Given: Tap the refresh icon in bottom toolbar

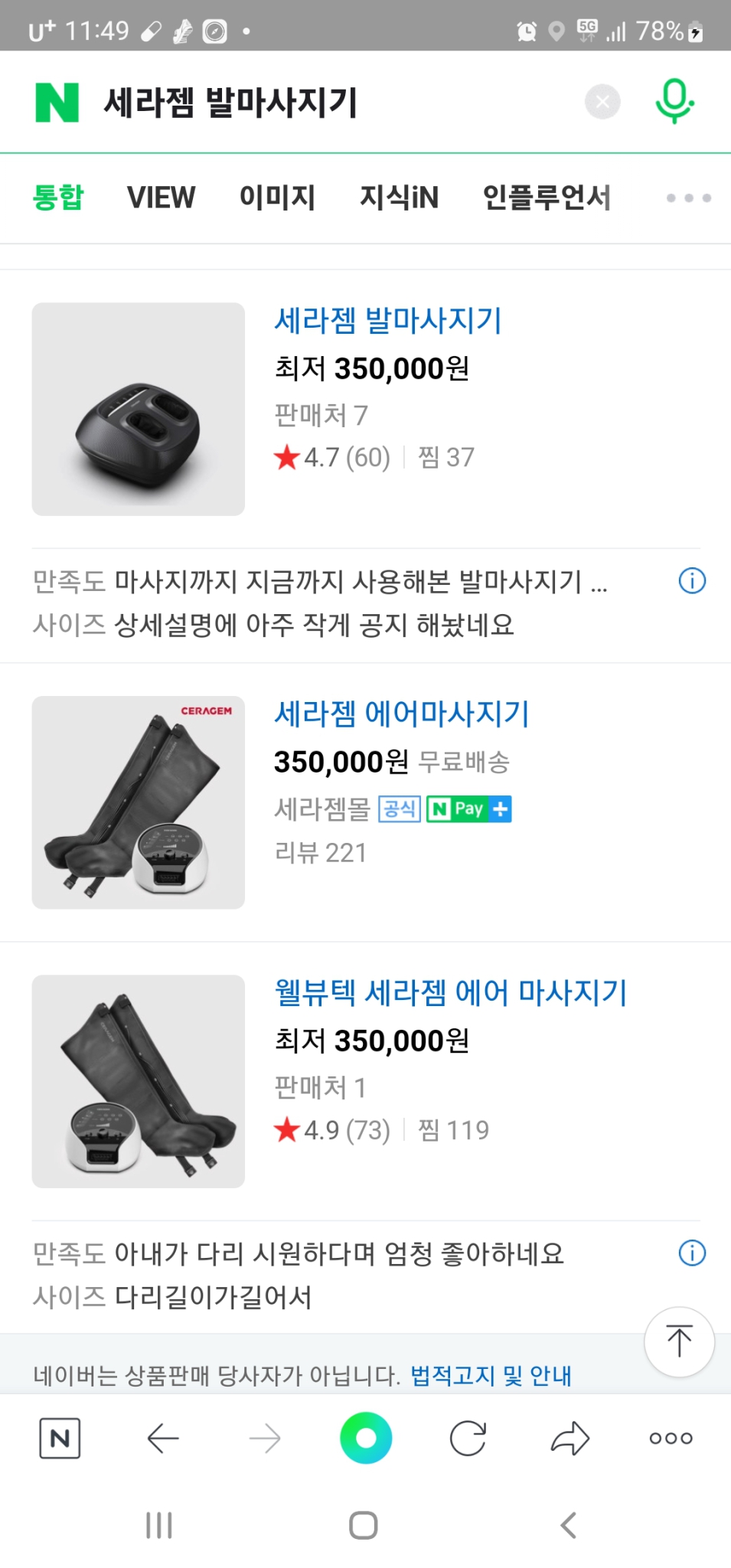Looking at the screenshot, I should tap(468, 1438).
